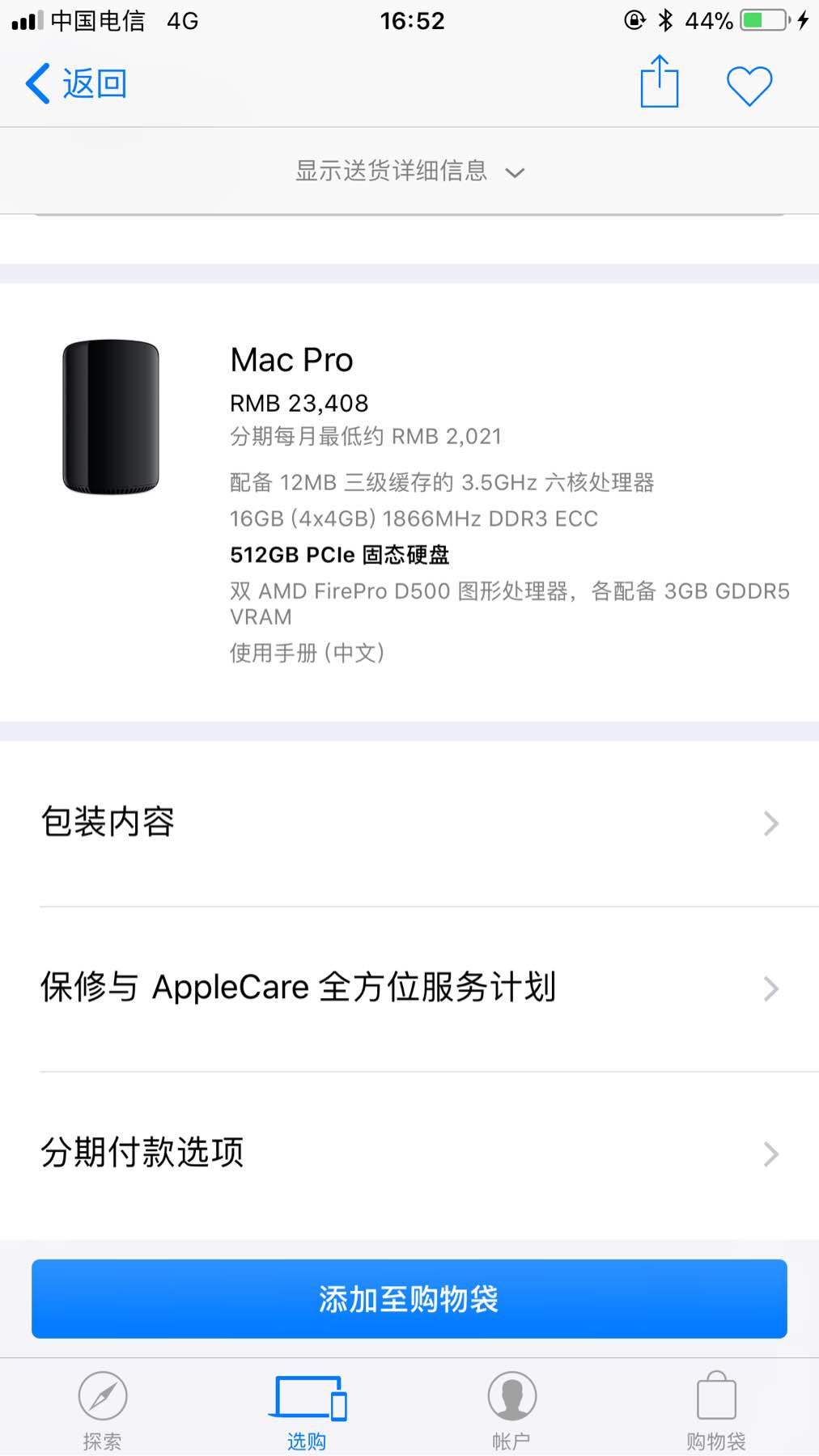Open 分期付款选项 installment options
This screenshot has height=1456, width=819.
point(409,1153)
